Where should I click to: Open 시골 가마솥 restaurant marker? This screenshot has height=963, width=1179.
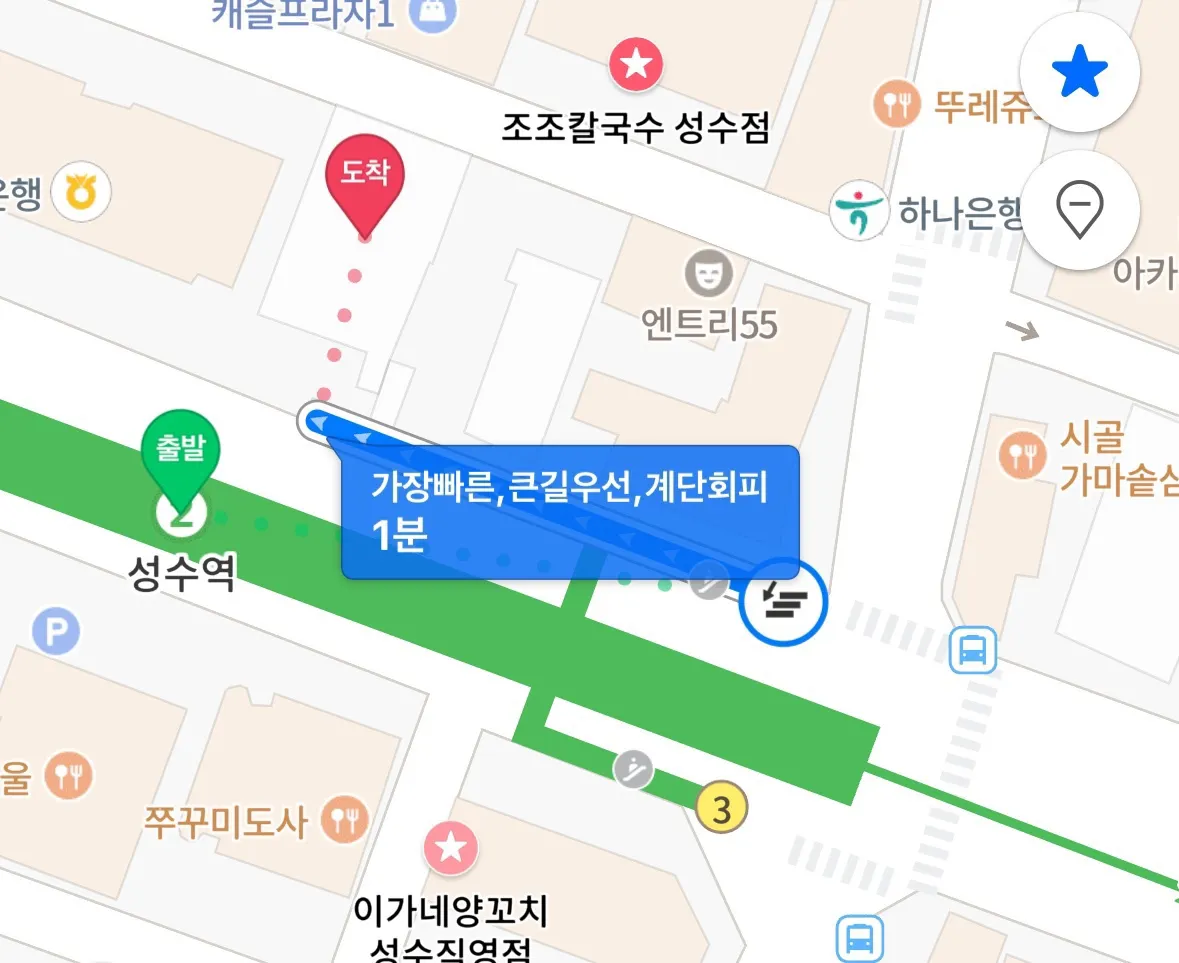[1022, 456]
